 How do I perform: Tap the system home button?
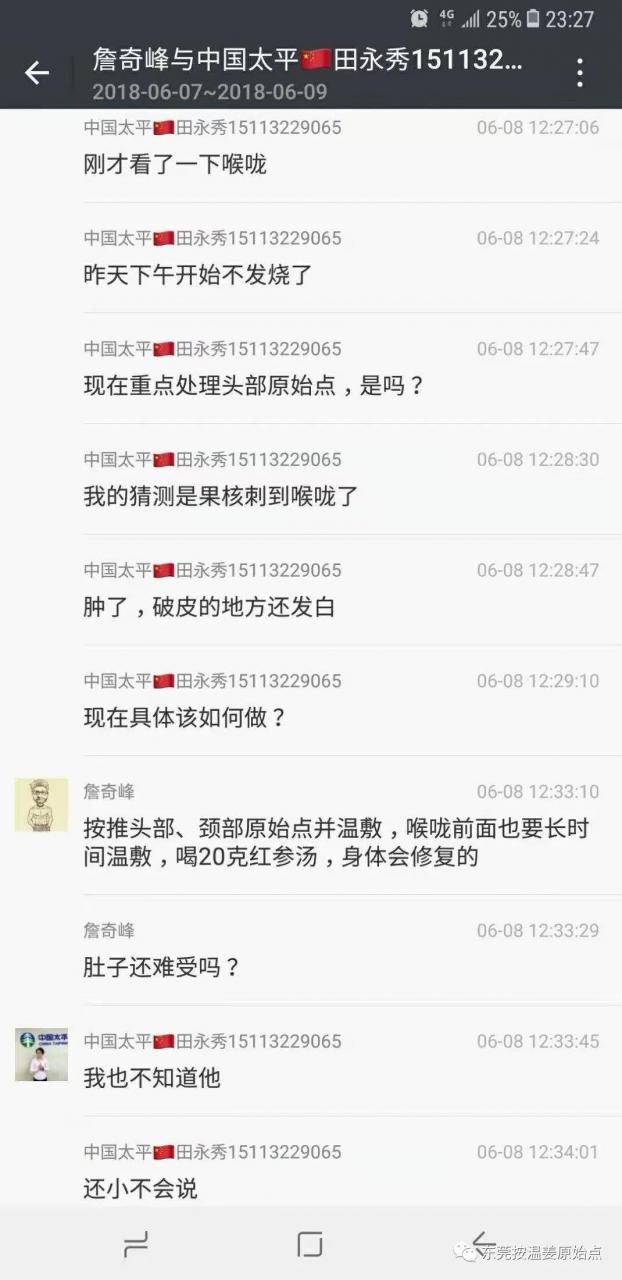310,1244
